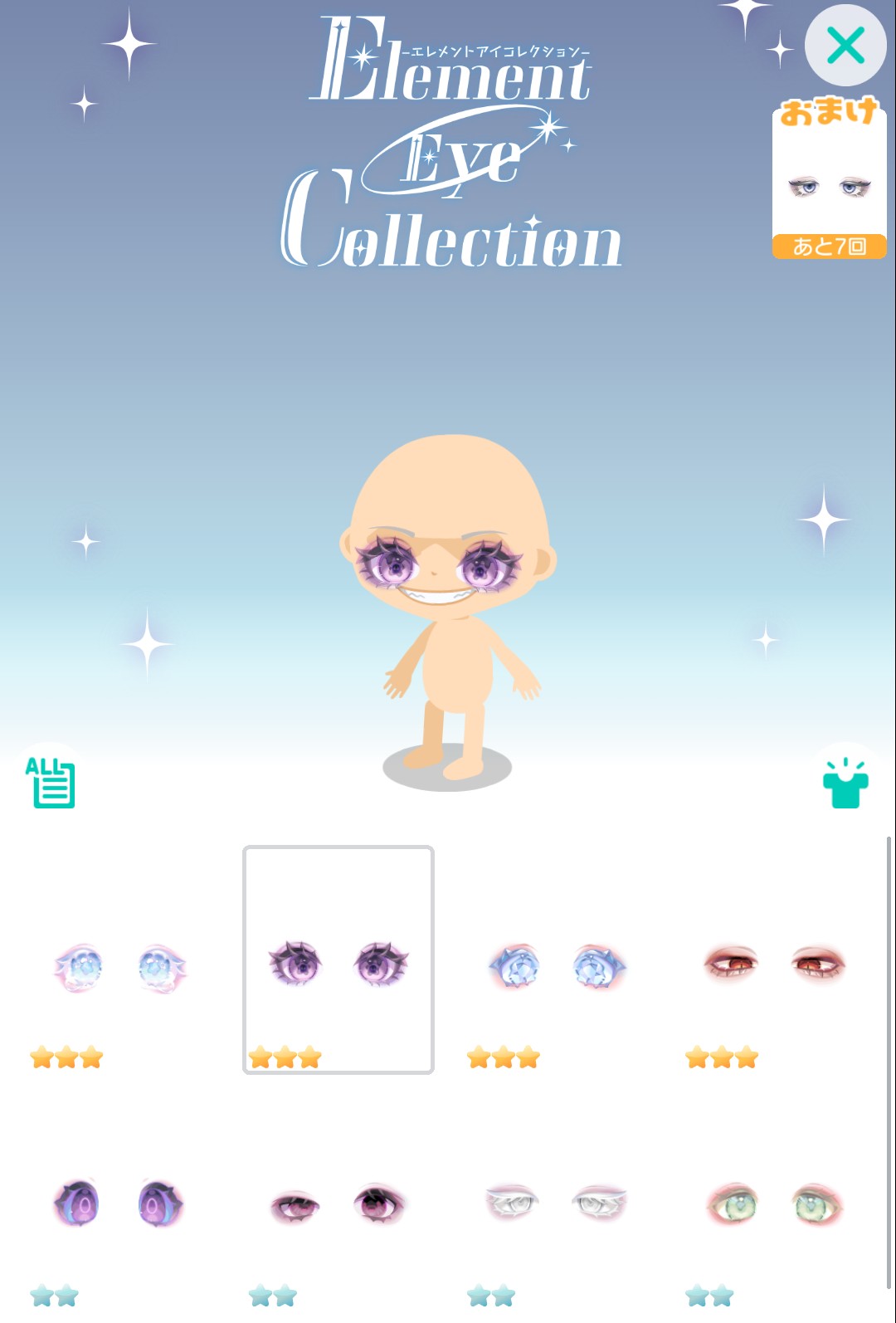The image size is (896, 1323).
Task: Preview the dark purple two-star eyes
Action: (x=120, y=1203)
